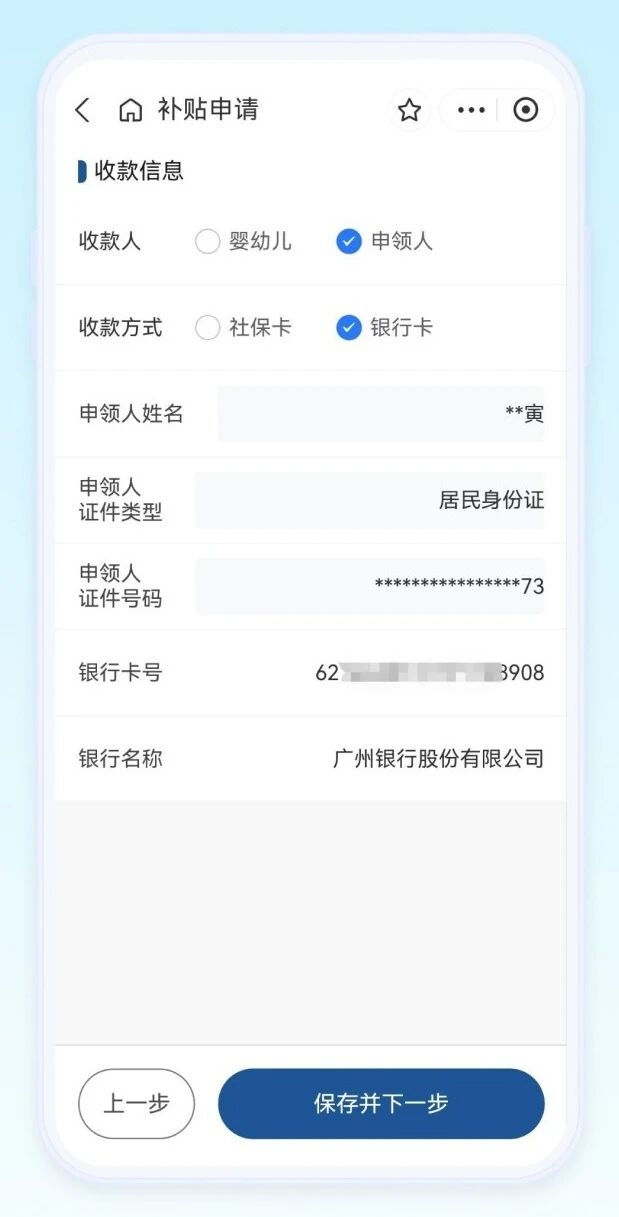The image size is (619, 1217).
Task: Tap 保存并下一步 to save and continue
Action: [x=381, y=1104]
